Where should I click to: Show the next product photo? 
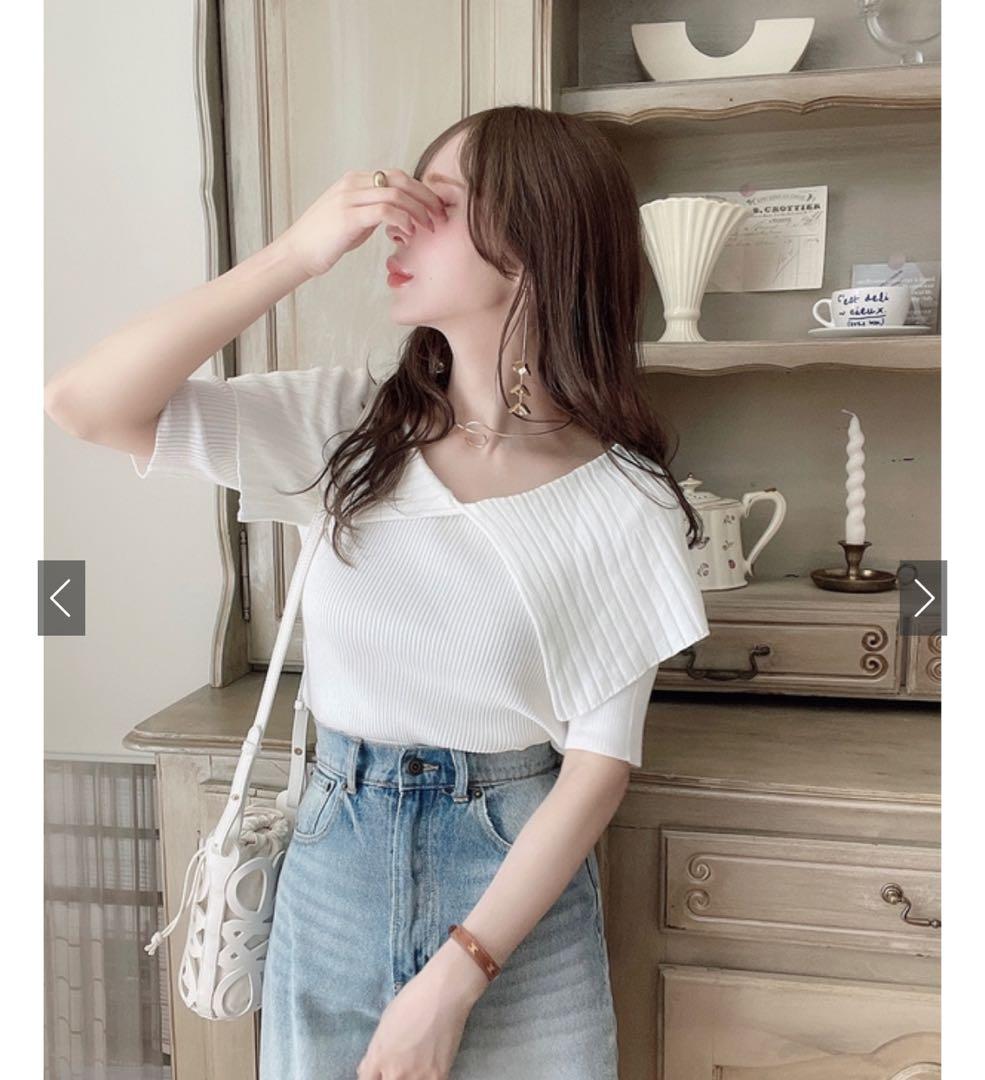[x=922, y=598]
